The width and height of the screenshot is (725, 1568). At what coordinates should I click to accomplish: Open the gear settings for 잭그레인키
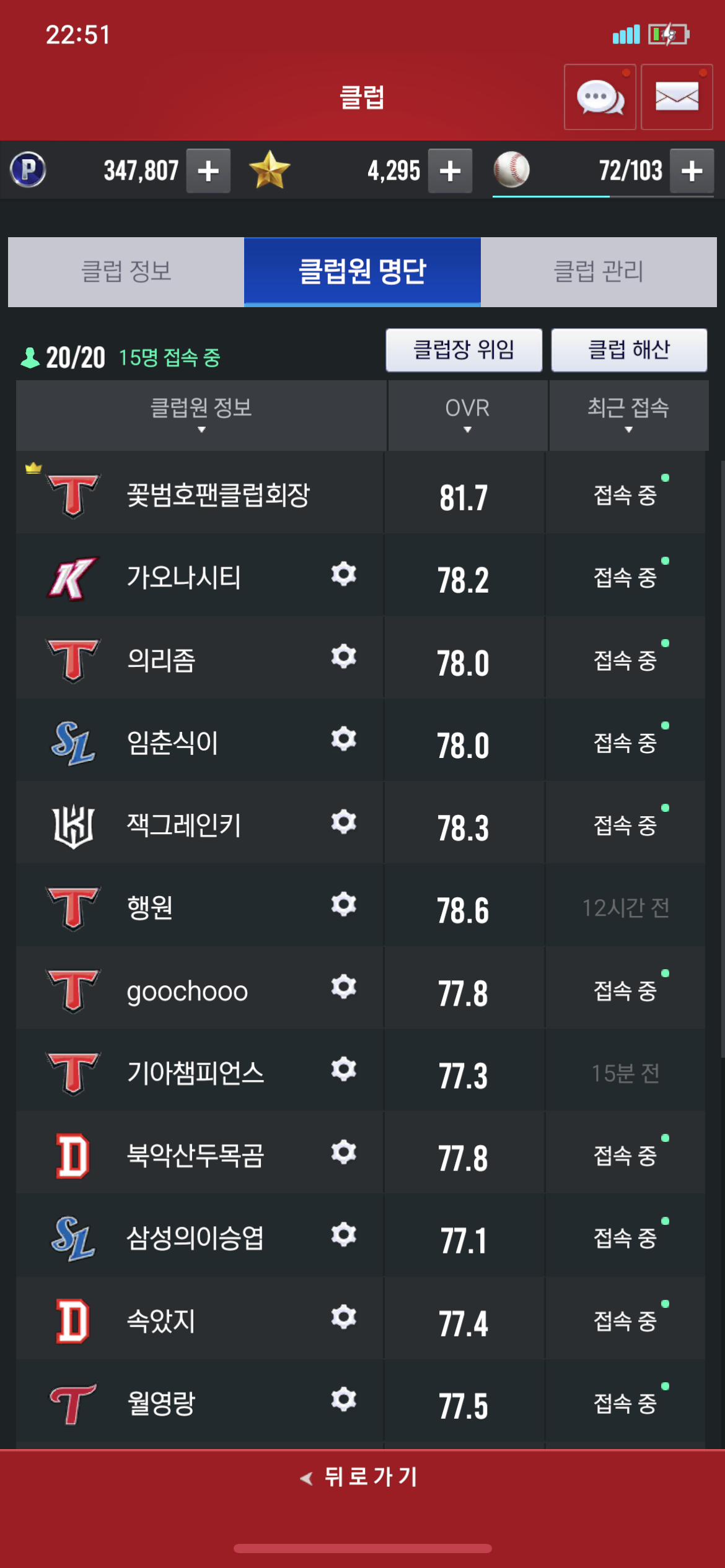click(x=343, y=822)
